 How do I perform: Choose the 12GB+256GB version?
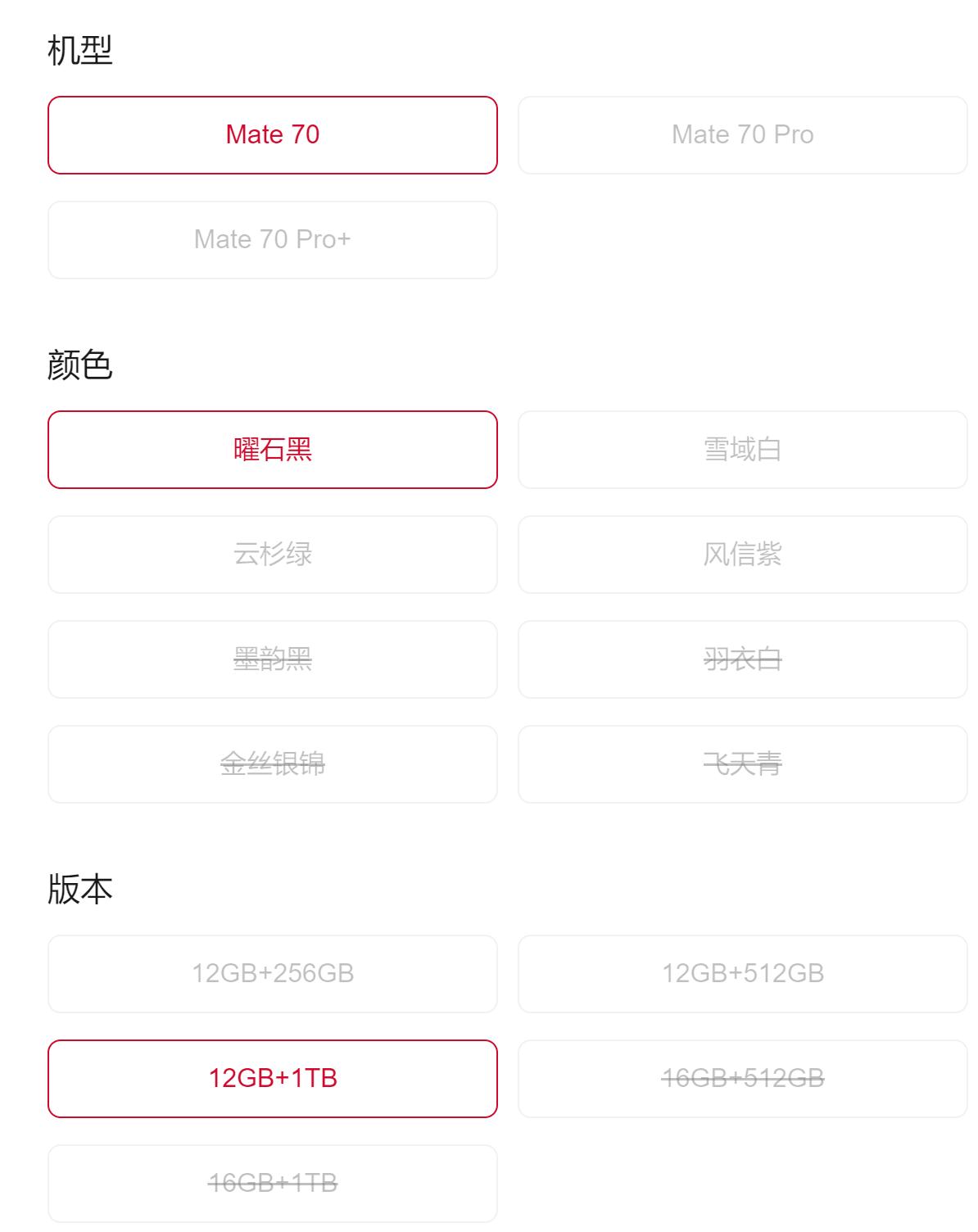click(x=272, y=974)
